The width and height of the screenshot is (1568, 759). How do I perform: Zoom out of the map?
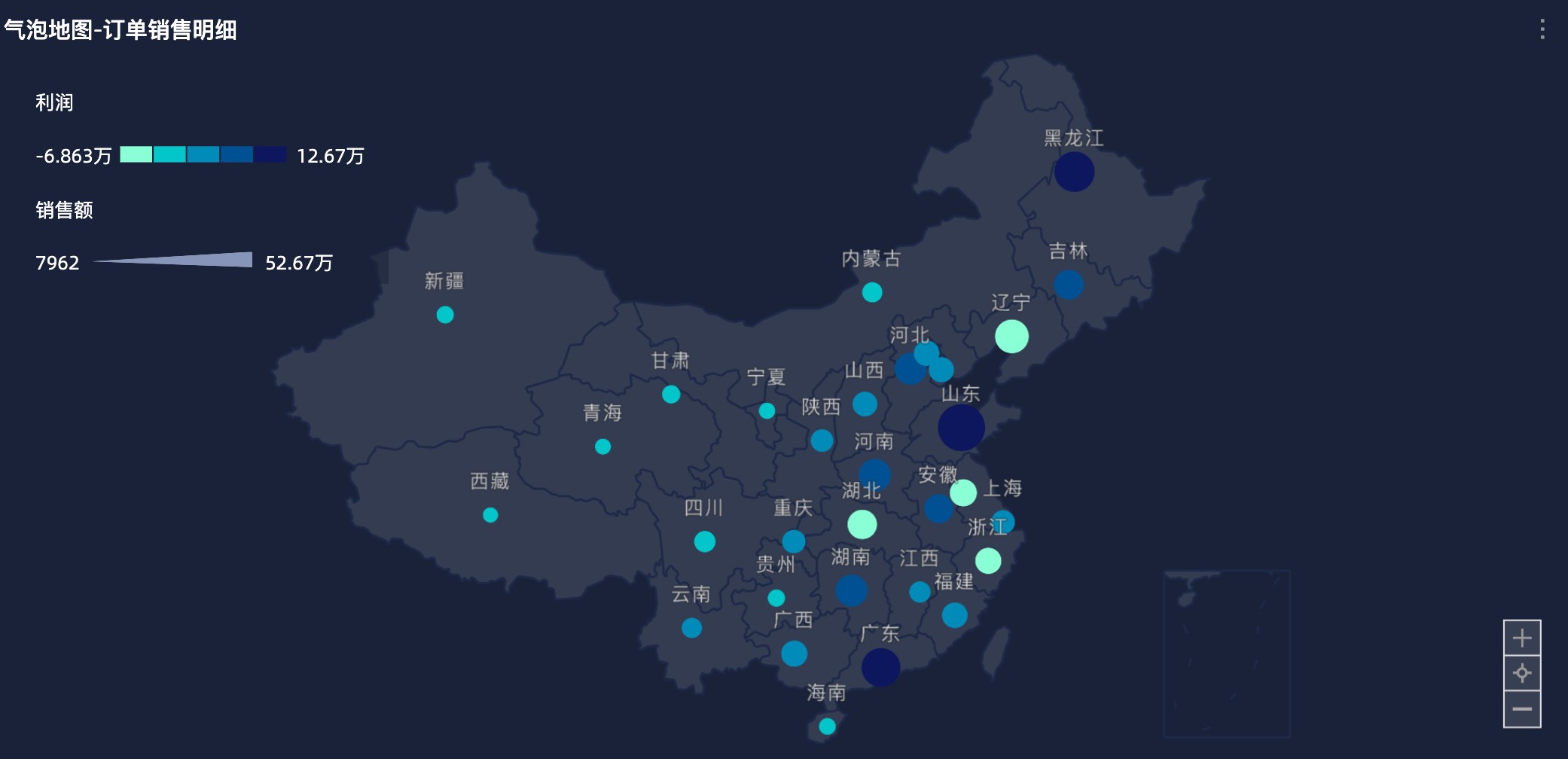(1521, 709)
